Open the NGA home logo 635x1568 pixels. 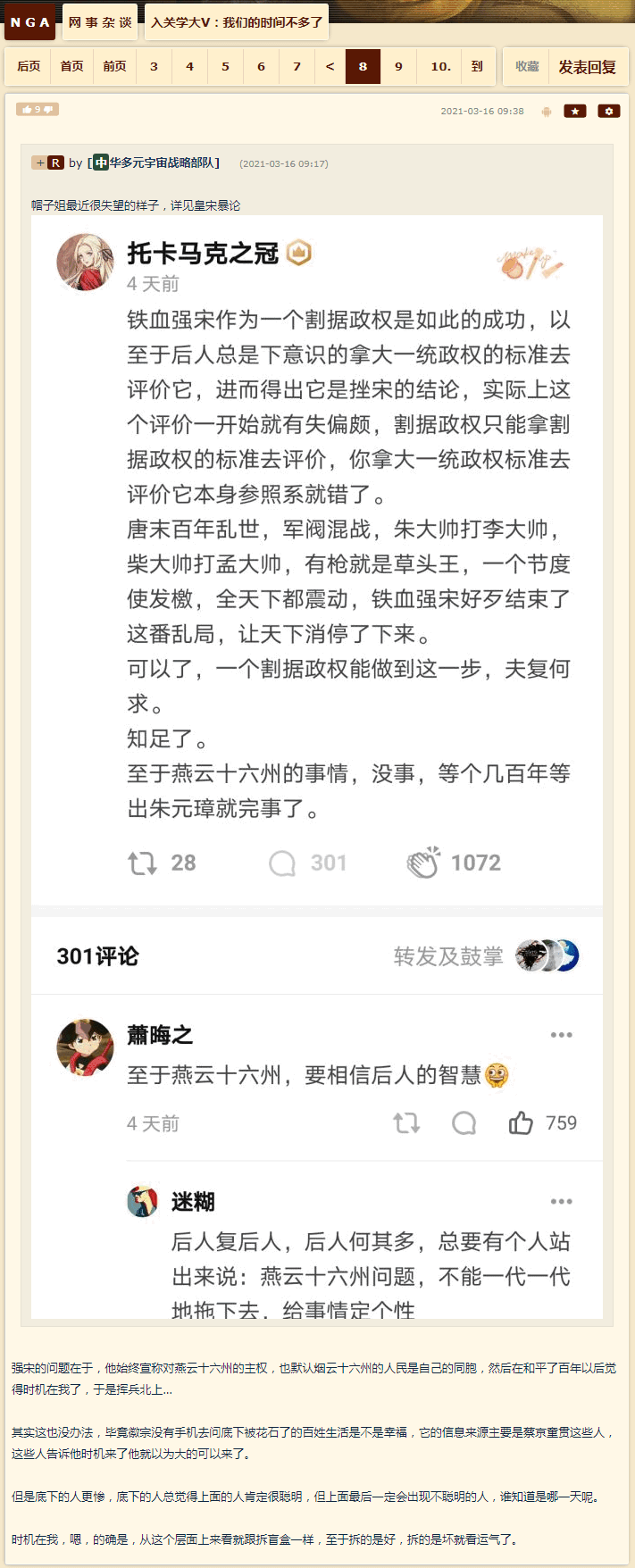[29, 22]
